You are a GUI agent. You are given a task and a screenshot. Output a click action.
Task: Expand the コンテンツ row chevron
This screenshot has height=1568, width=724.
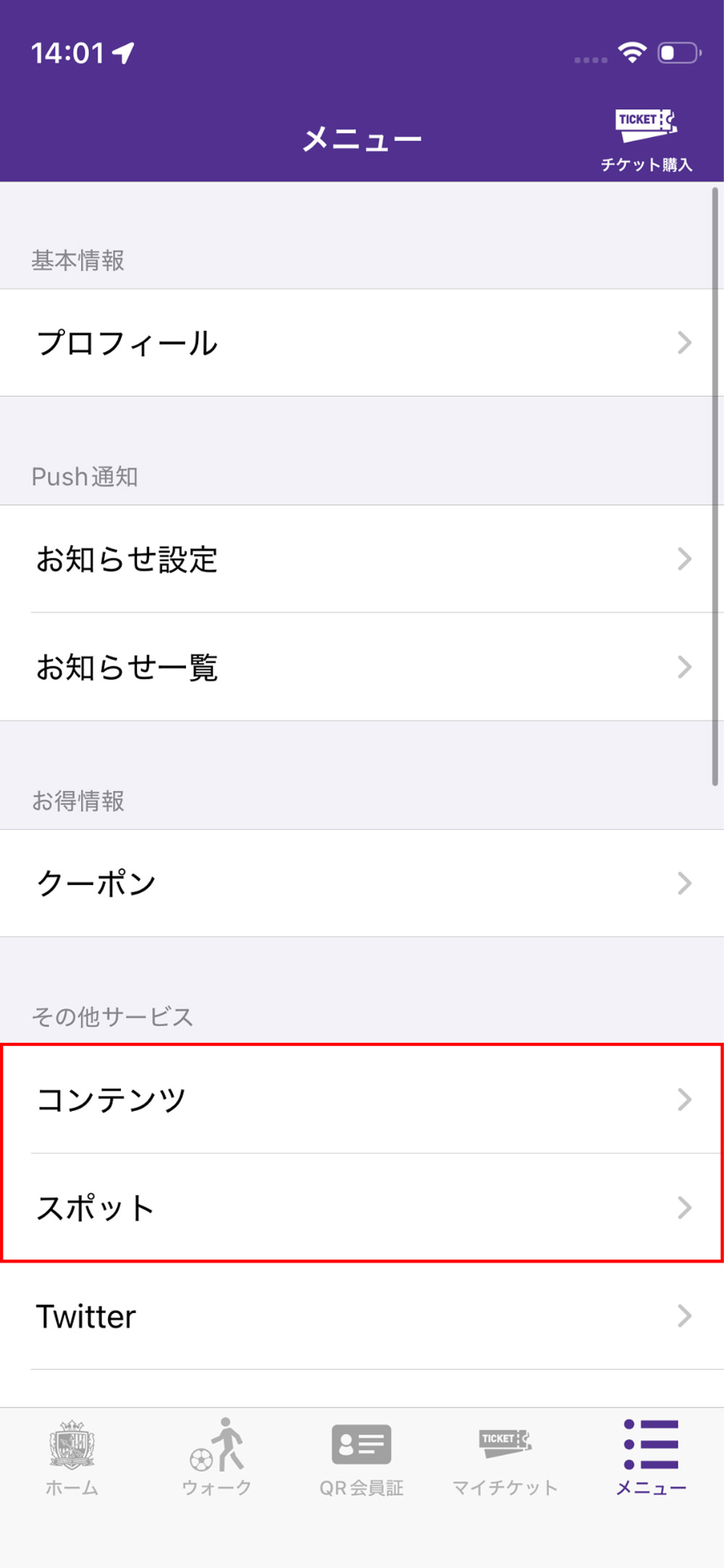685,1100
